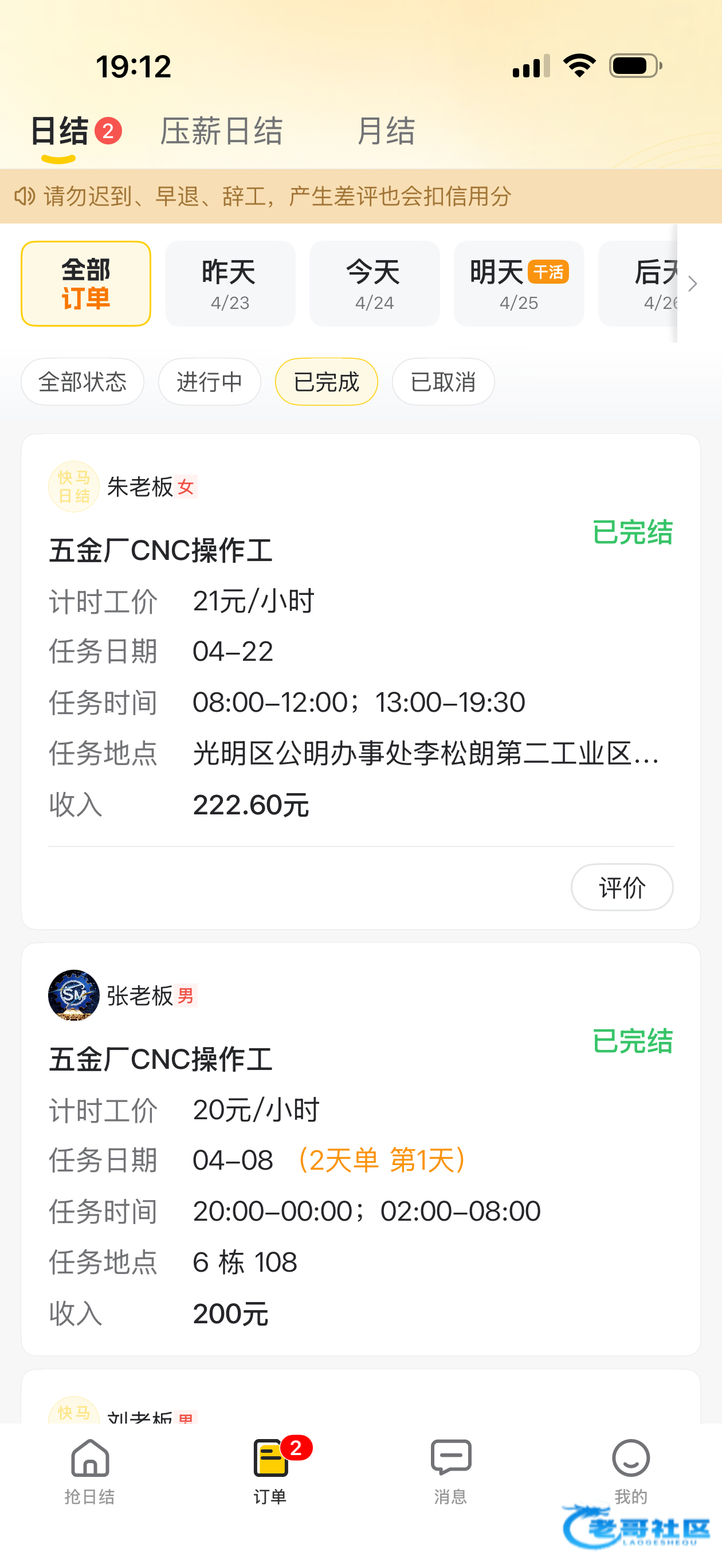Show 全部订单 for all dates

coord(86,284)
